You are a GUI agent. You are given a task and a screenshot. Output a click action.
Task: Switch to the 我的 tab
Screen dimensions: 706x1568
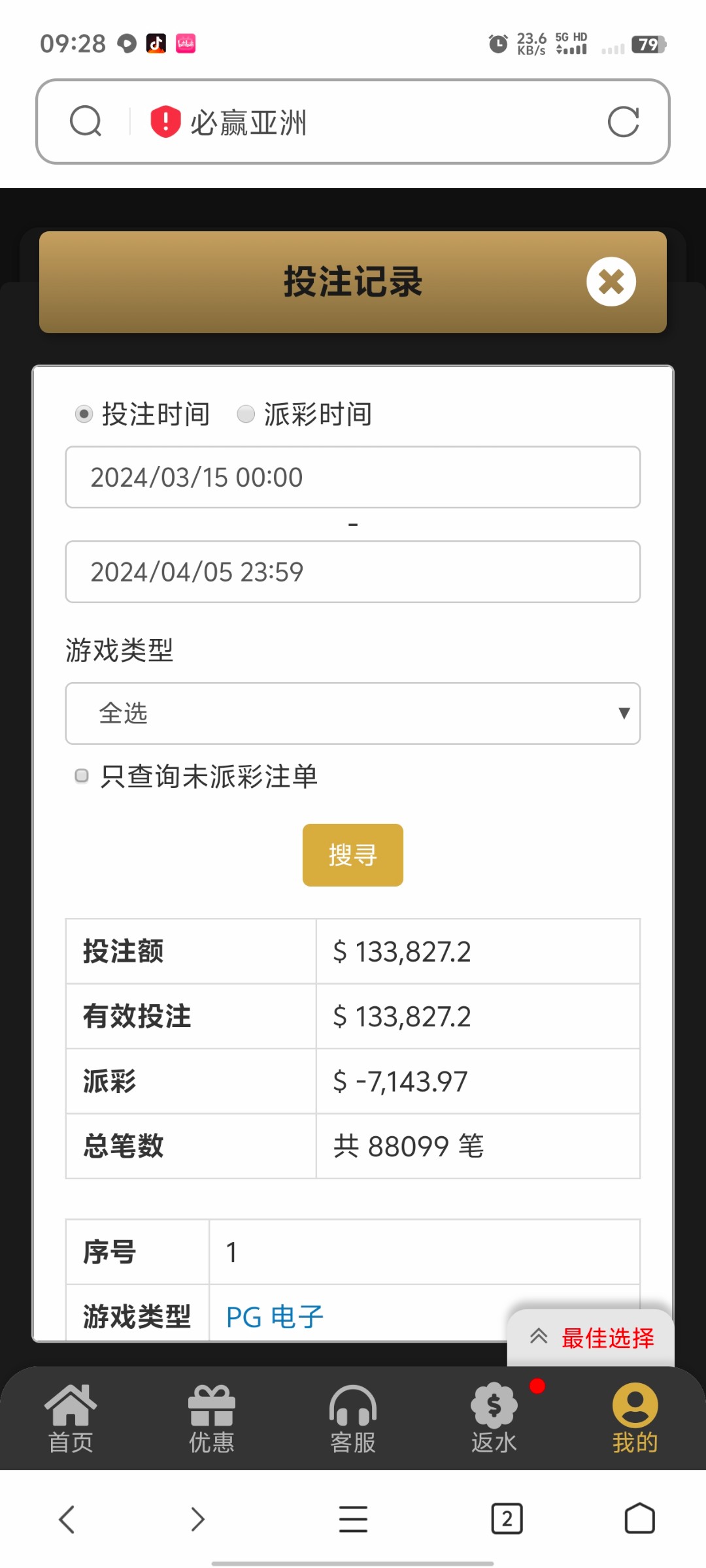coord(635,1419)
